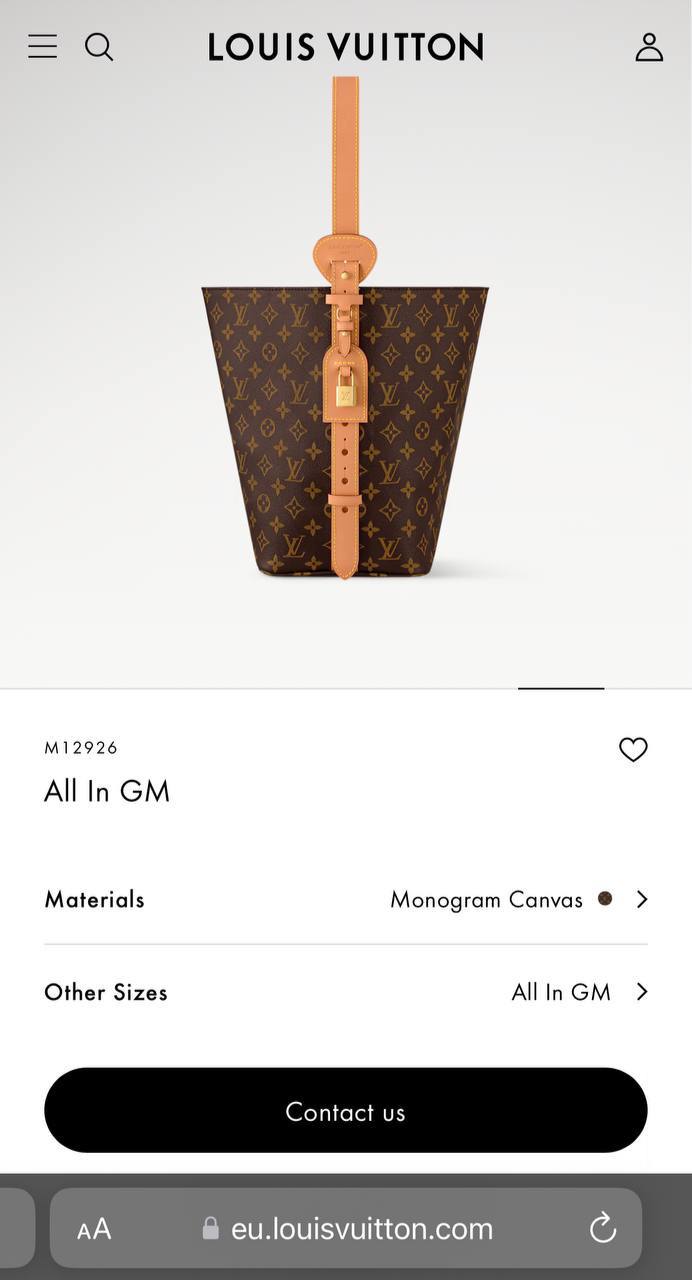Open the All In GM bag image
Image resolution: width=692 pixels, height=1280 pixels.
point(345,400)
